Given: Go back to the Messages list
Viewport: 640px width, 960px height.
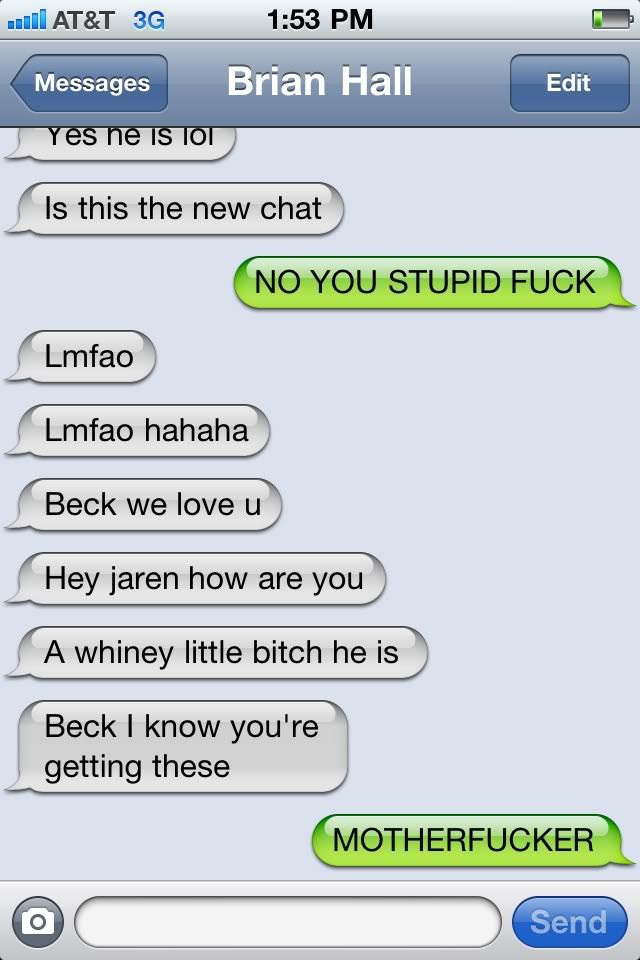Looking at the screenshot, I should 90,83.
